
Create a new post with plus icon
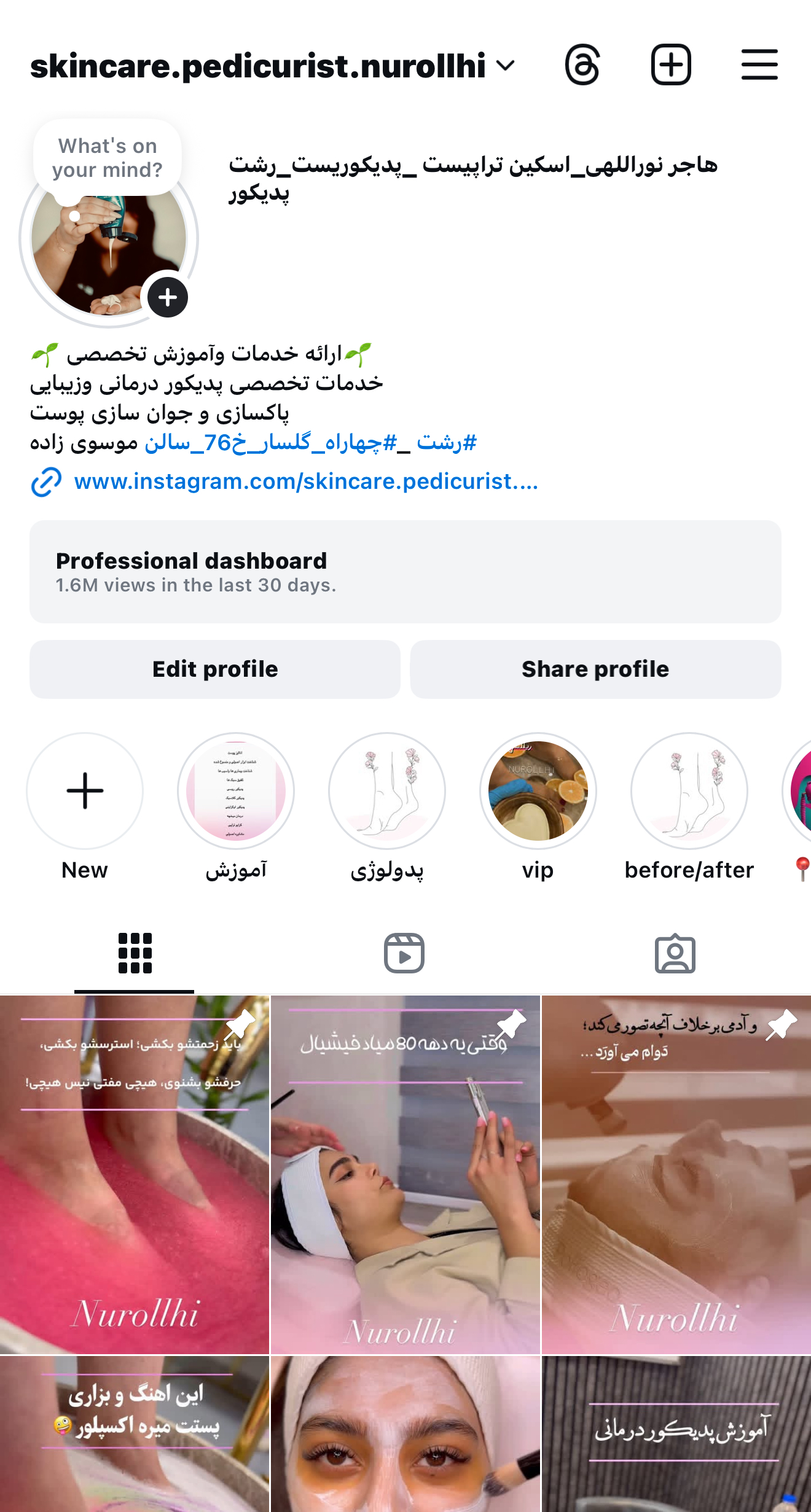671,65
